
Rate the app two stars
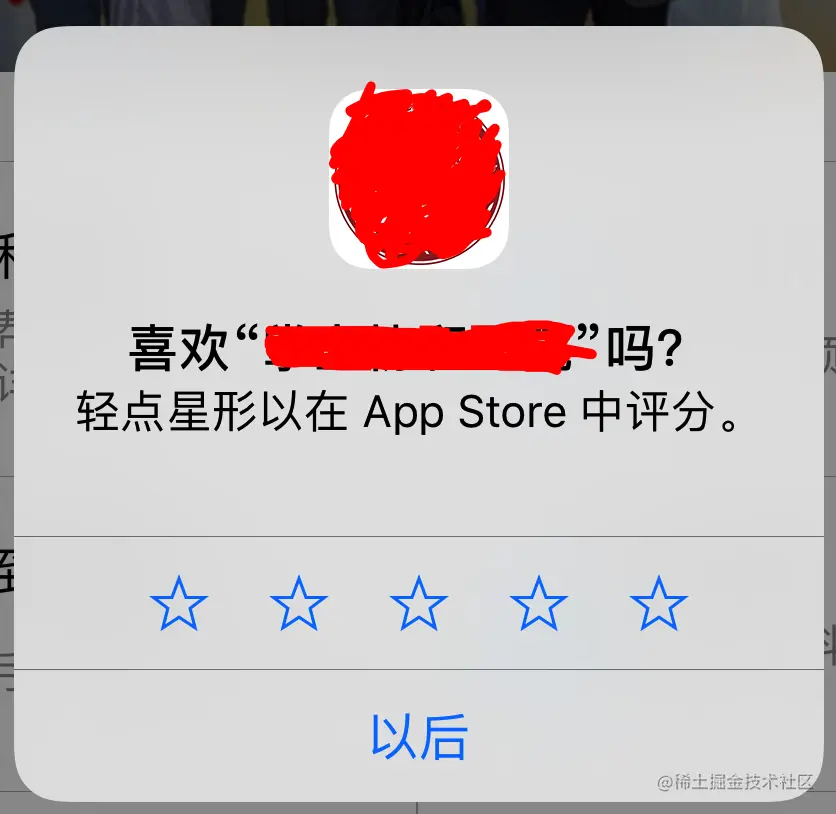(299, 604)
